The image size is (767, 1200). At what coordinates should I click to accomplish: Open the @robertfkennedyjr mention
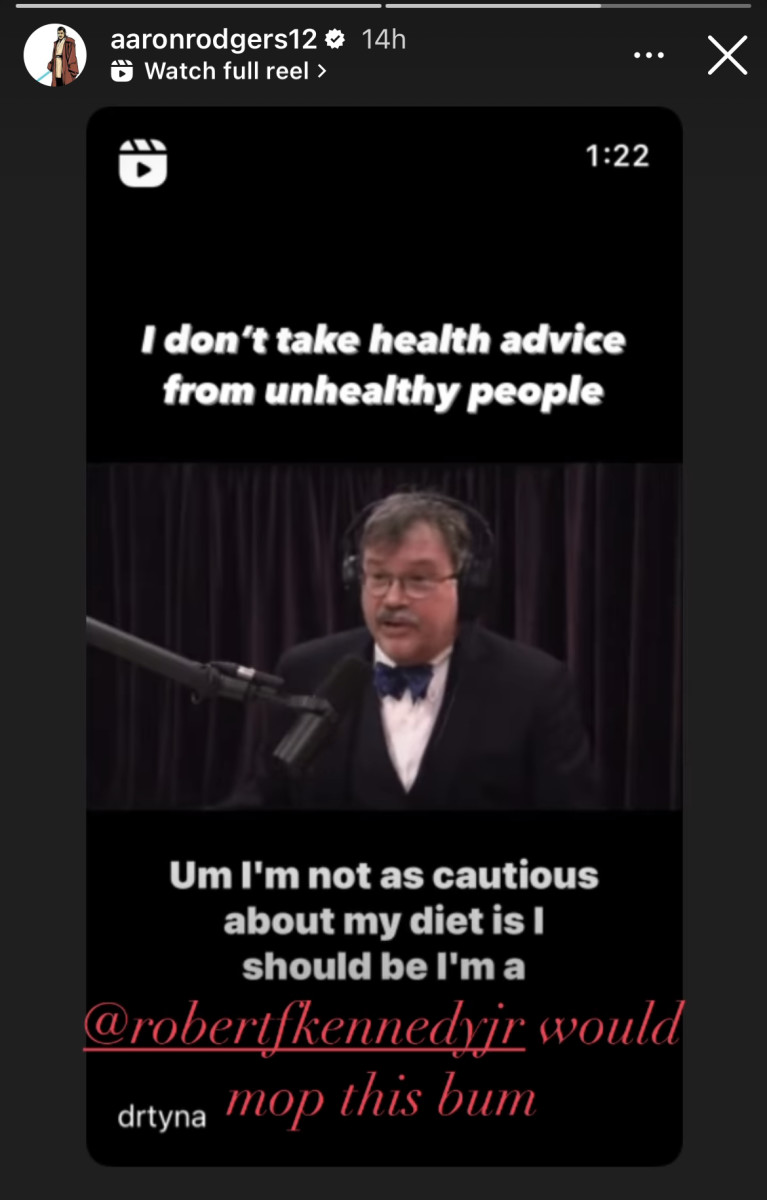coord(304,1025)
